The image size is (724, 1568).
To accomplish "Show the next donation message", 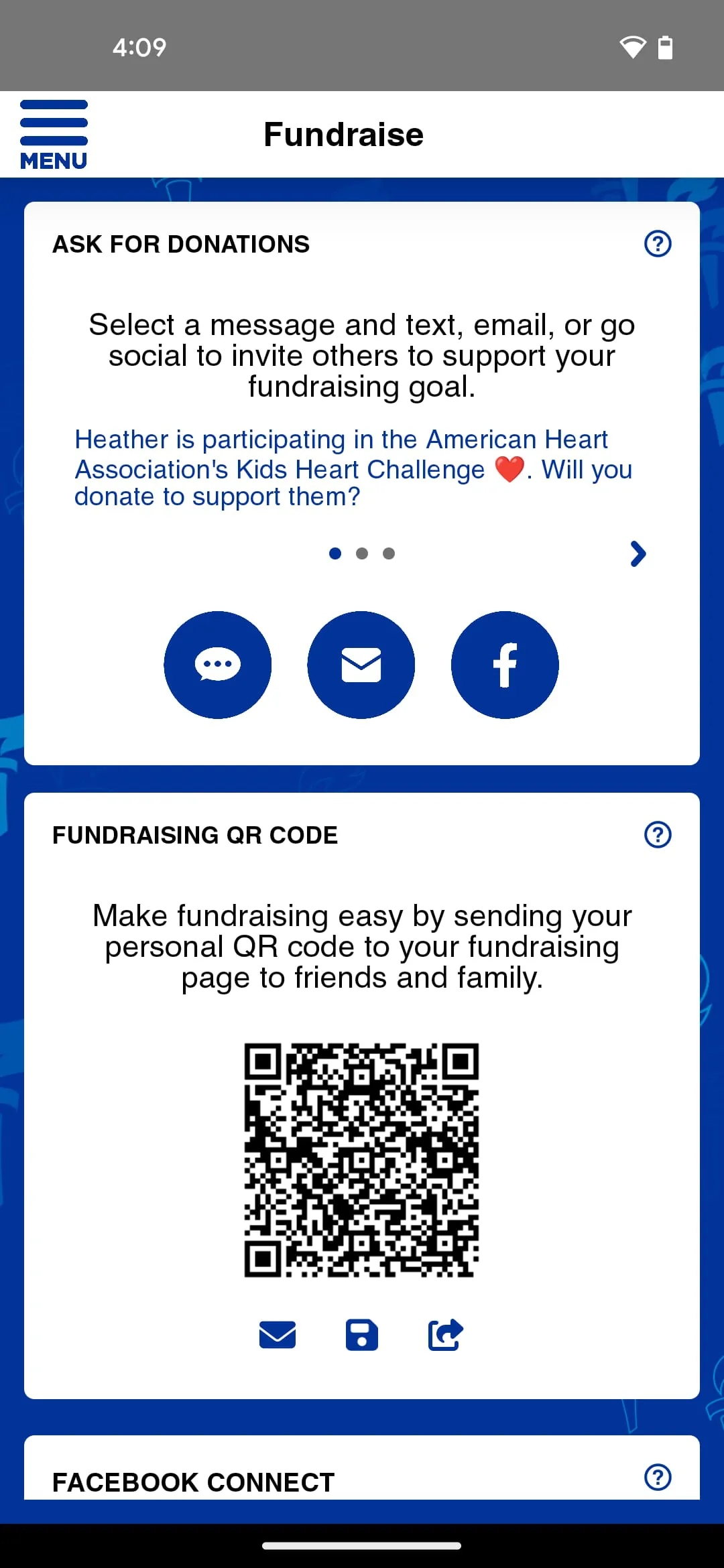I will pyautogui.click(x=638, y=554).
